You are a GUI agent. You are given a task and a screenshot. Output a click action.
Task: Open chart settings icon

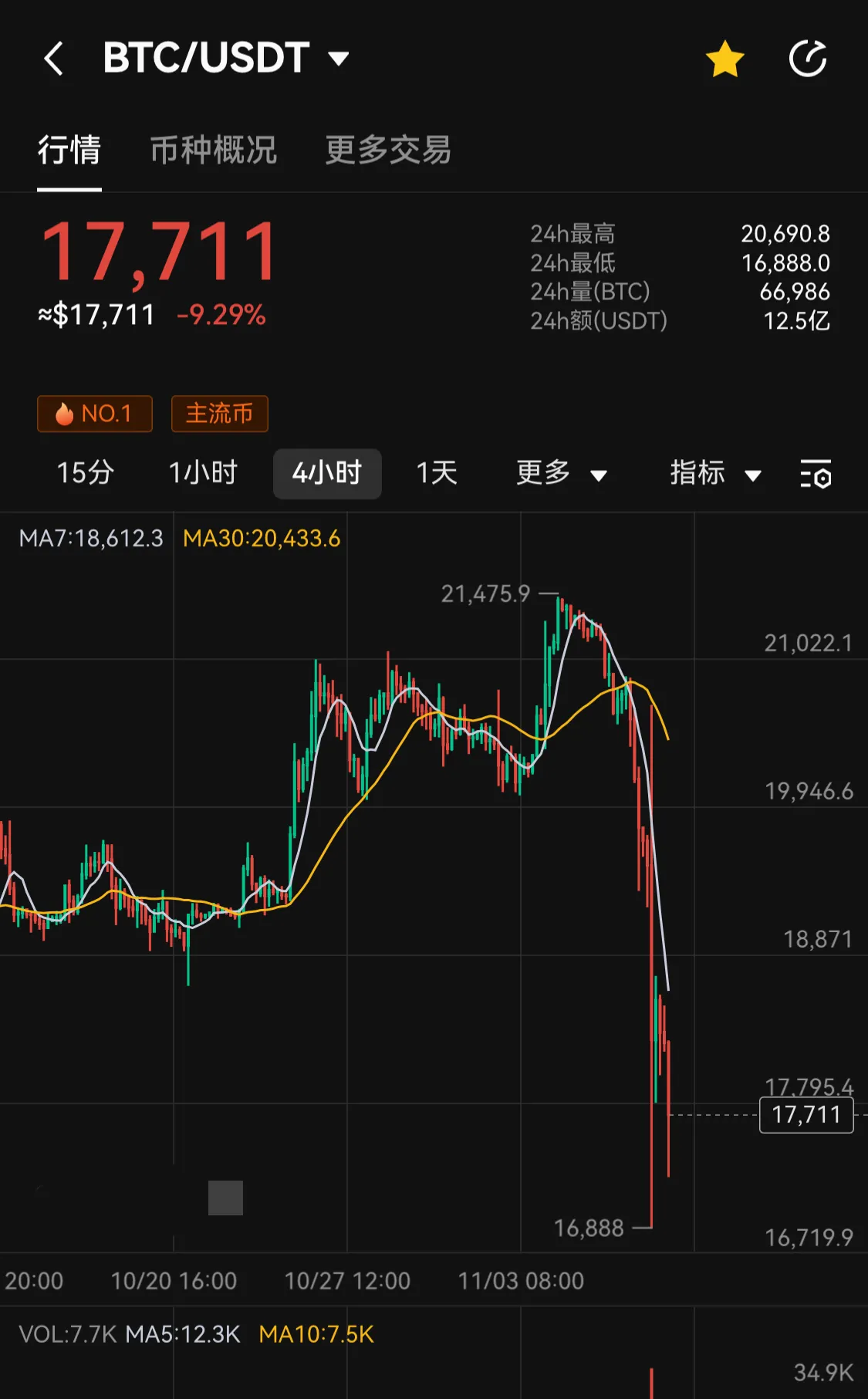point(816,474)
